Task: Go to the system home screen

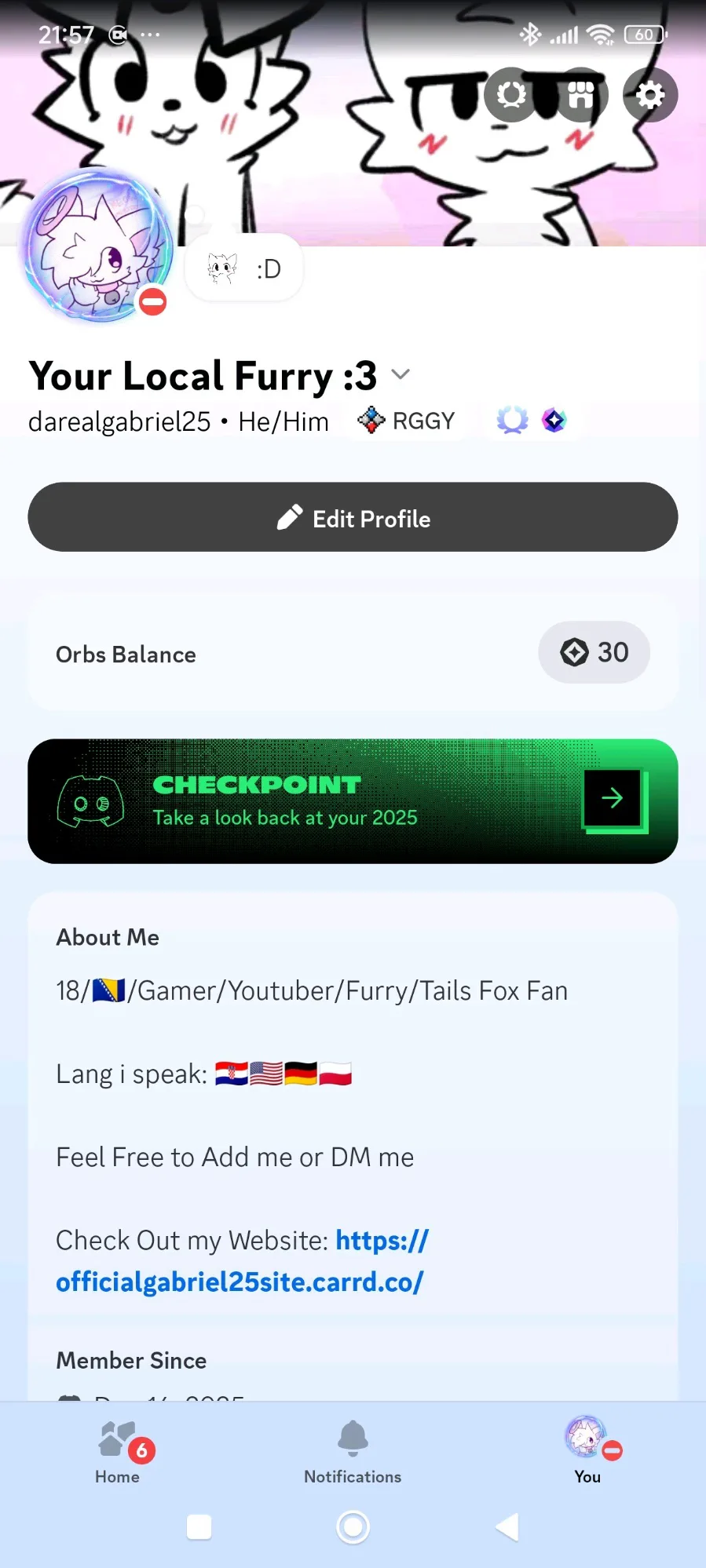Action: 353,1527
